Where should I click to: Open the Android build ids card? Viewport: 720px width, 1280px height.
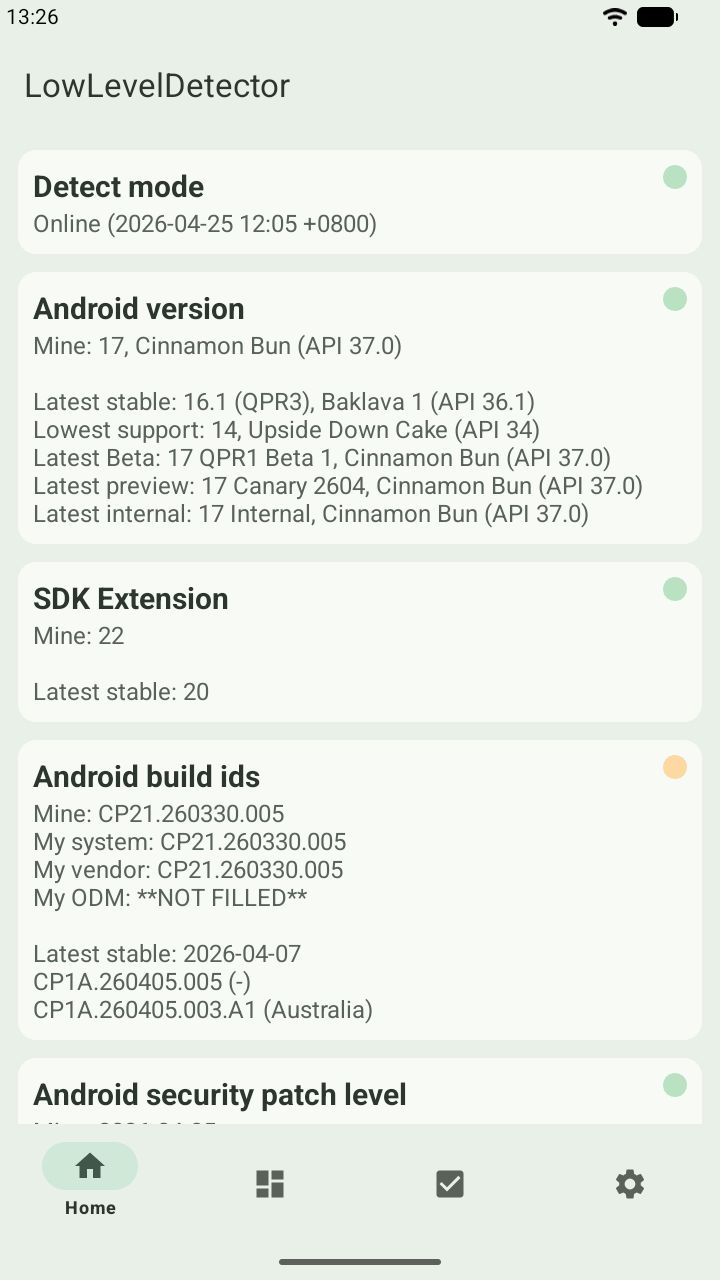tap(360, 890)
